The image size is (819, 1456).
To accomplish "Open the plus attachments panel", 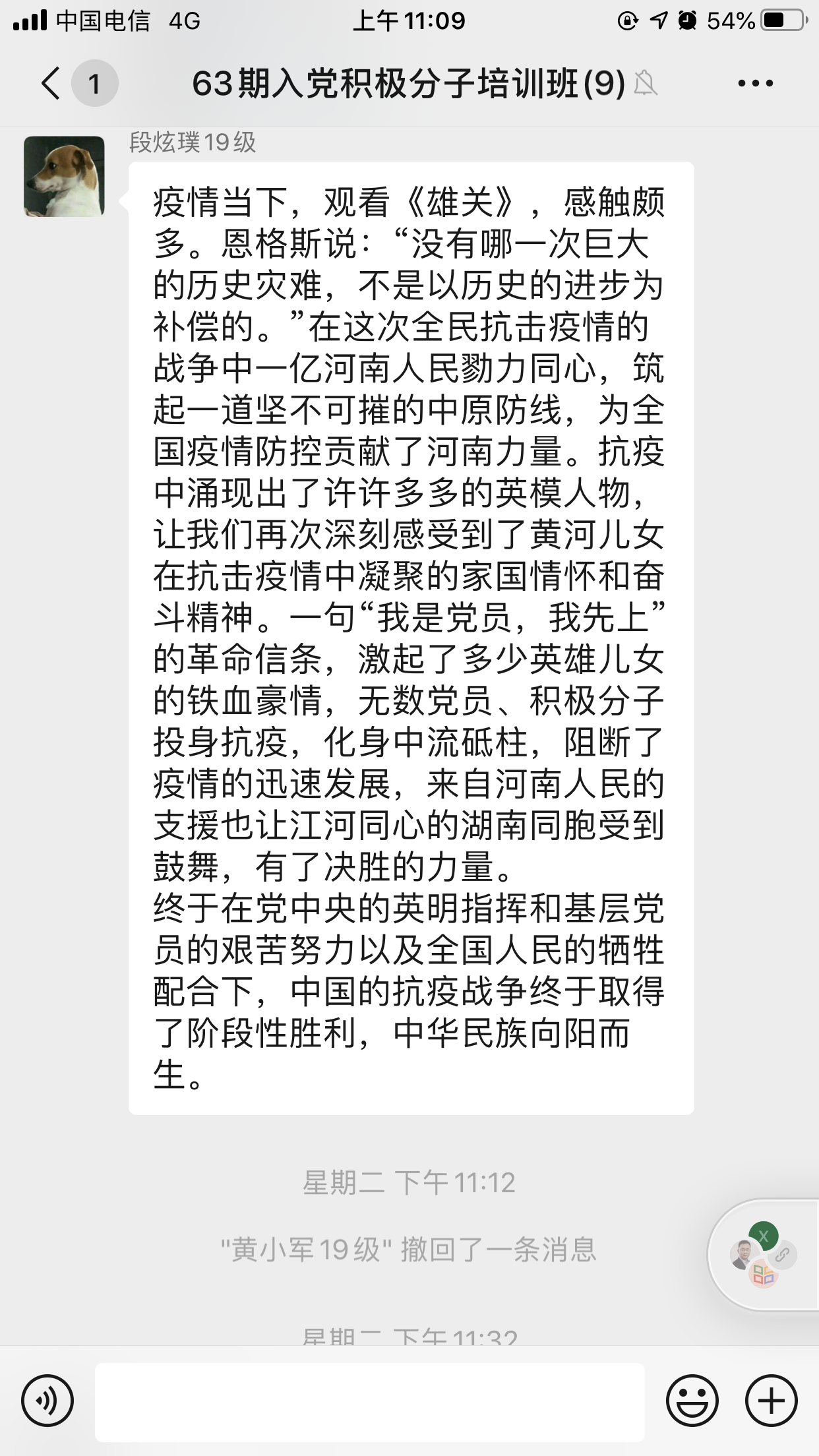I will point(771,1401).
